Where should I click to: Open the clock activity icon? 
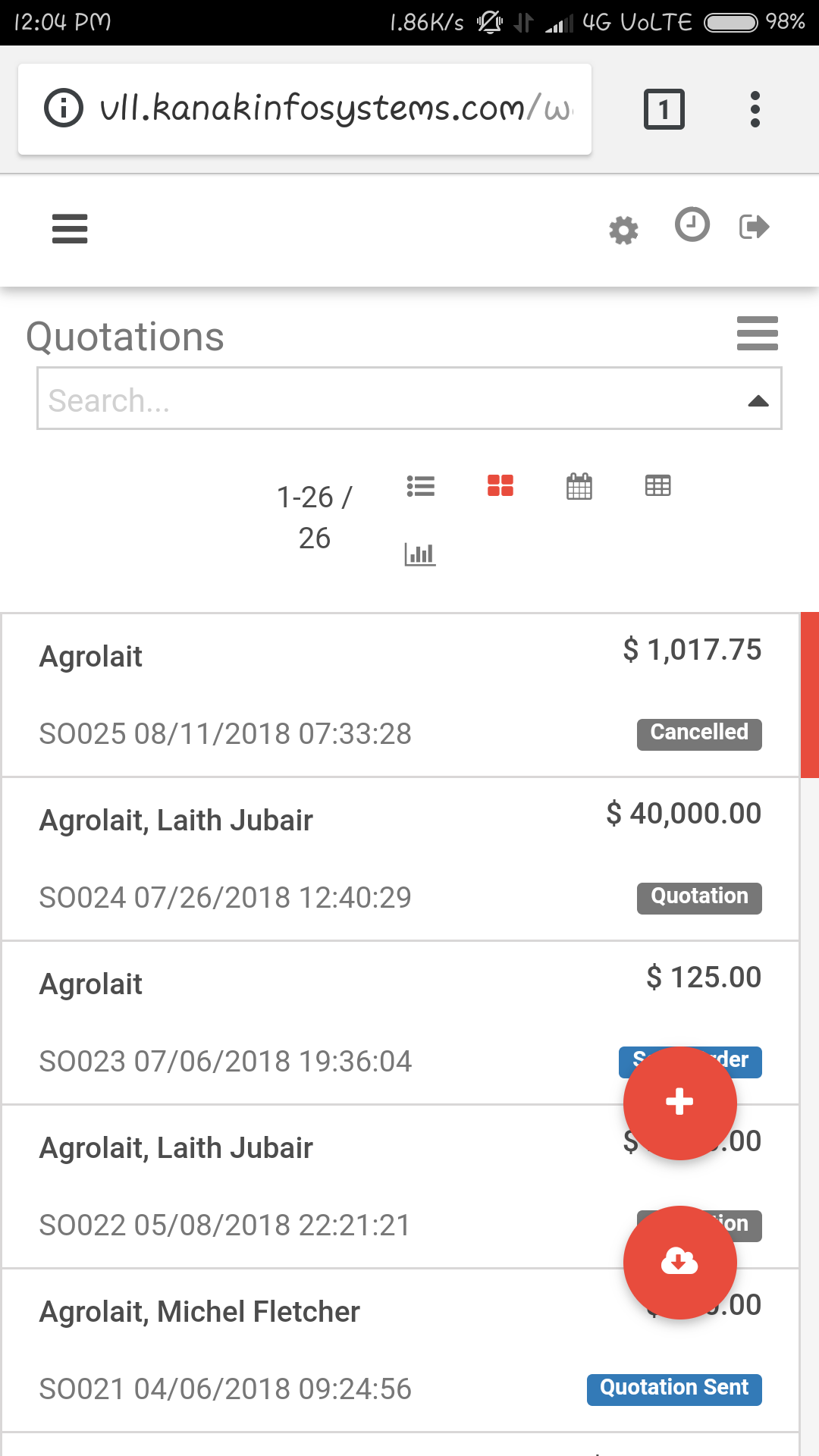pos(692,224)
